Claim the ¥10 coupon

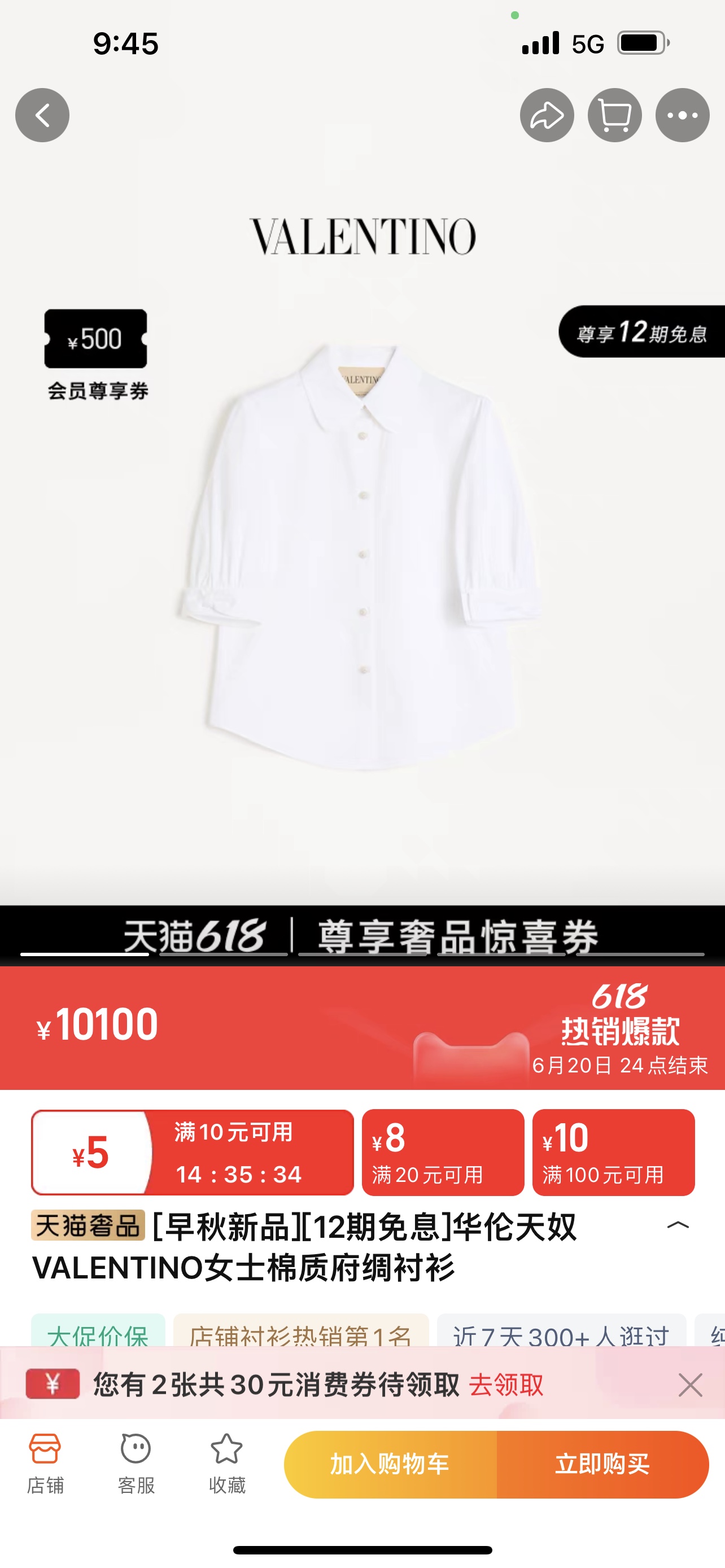[613, 1152]
